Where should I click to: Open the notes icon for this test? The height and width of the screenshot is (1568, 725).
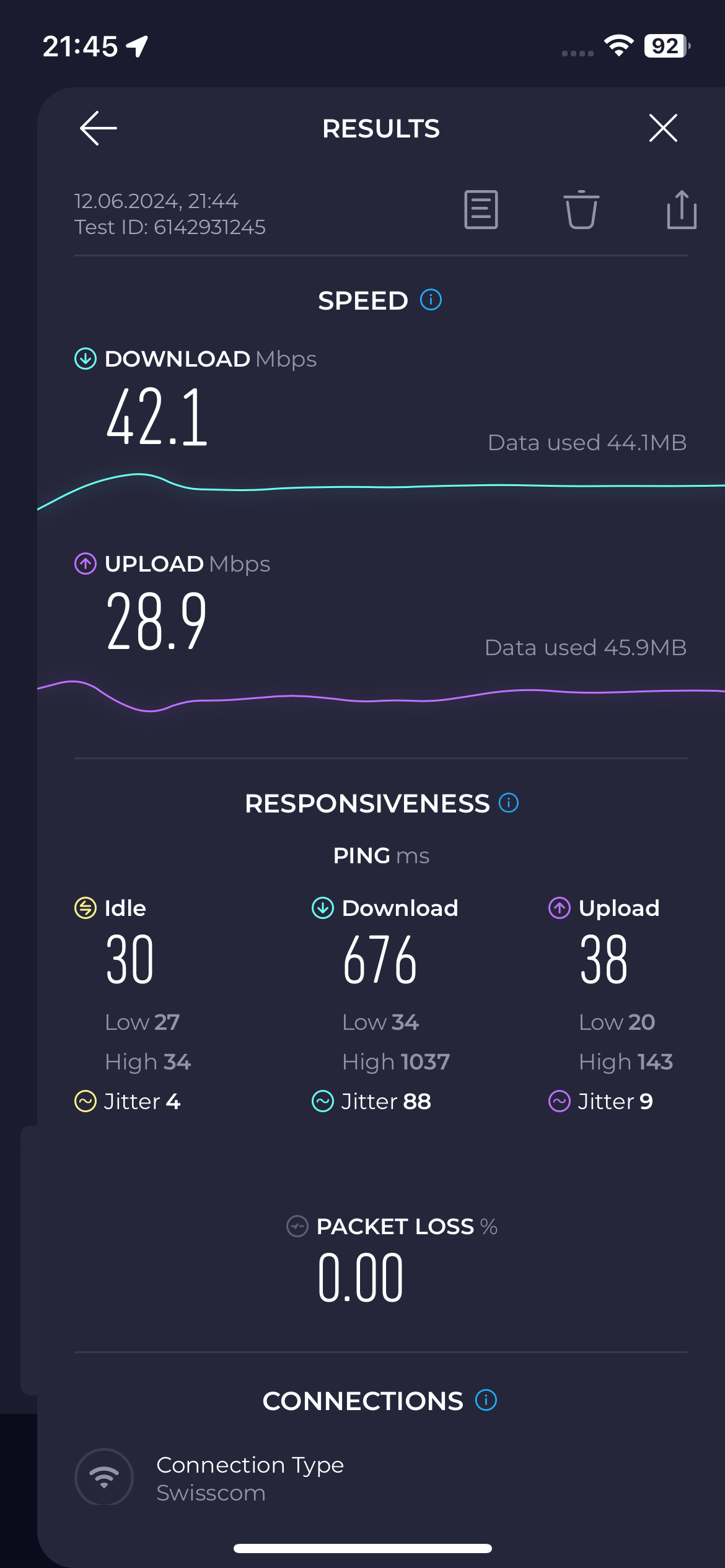481,210
